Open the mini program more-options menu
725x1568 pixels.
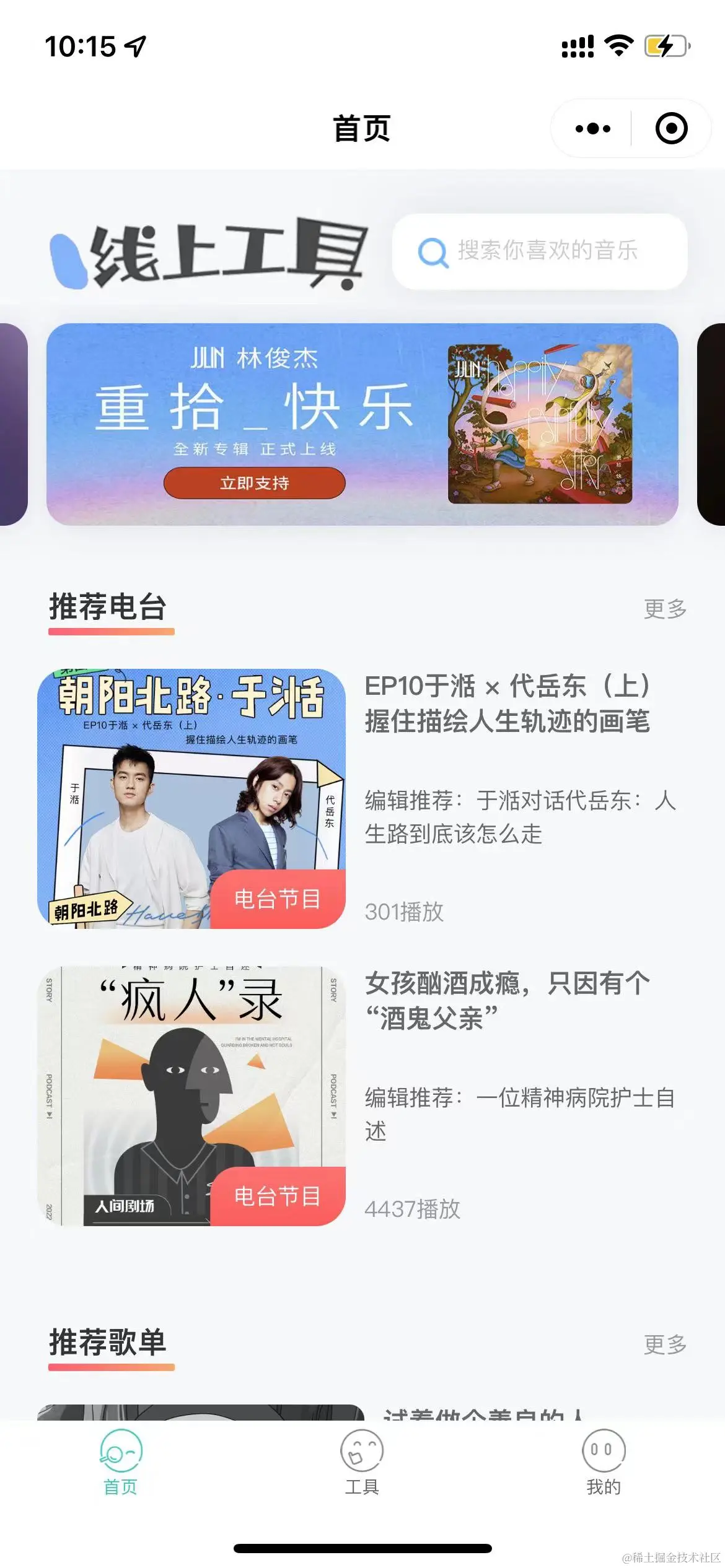coord(592,129)
